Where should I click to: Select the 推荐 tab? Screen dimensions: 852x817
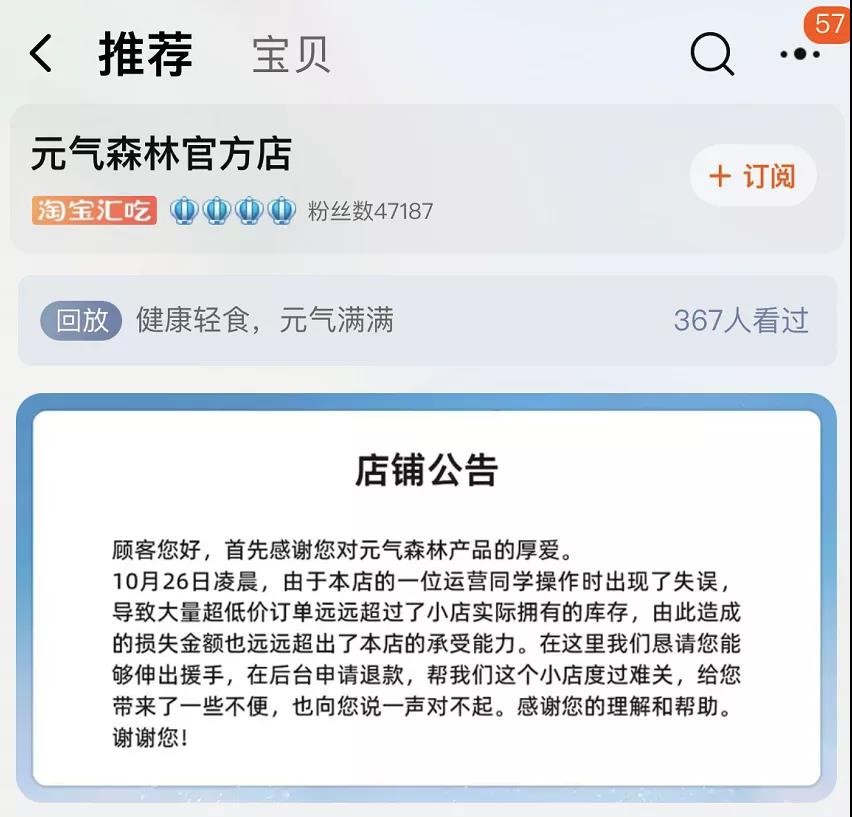[x=145, y=55]
